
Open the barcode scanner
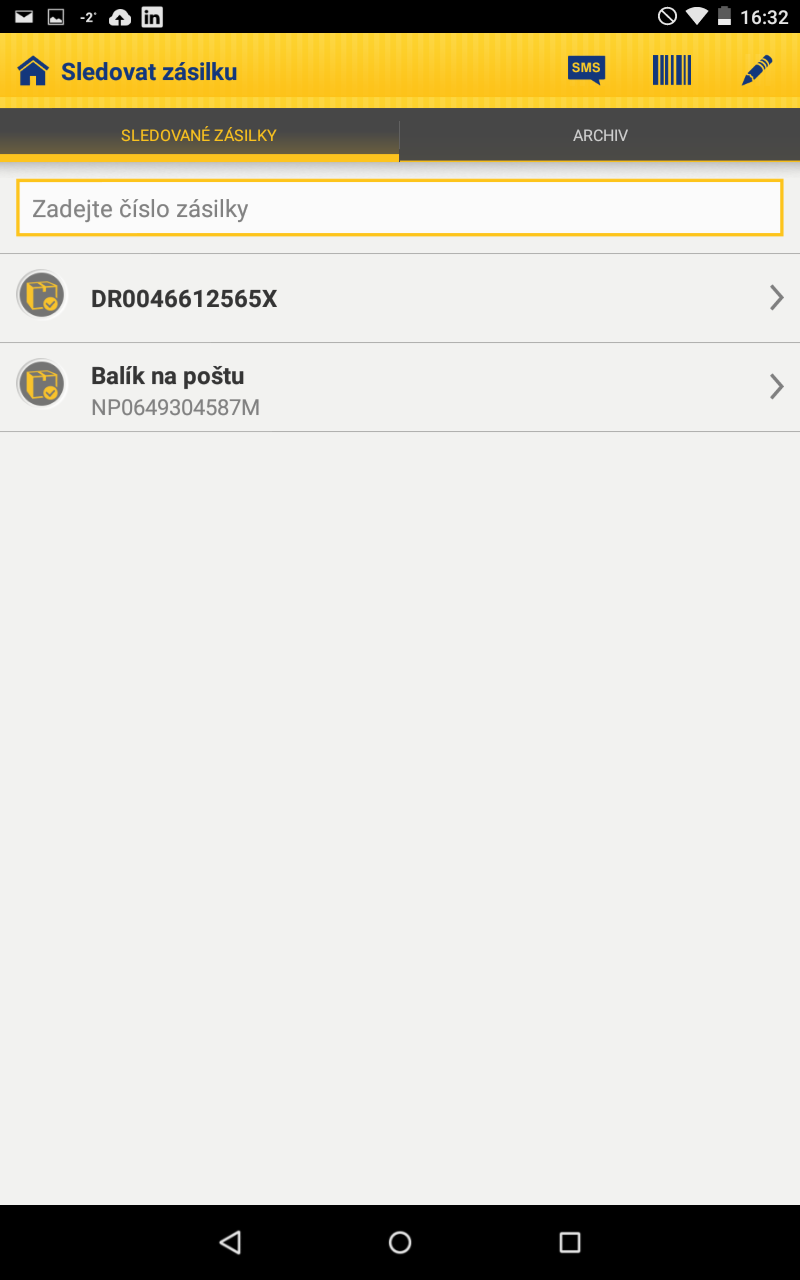(672, 70)
